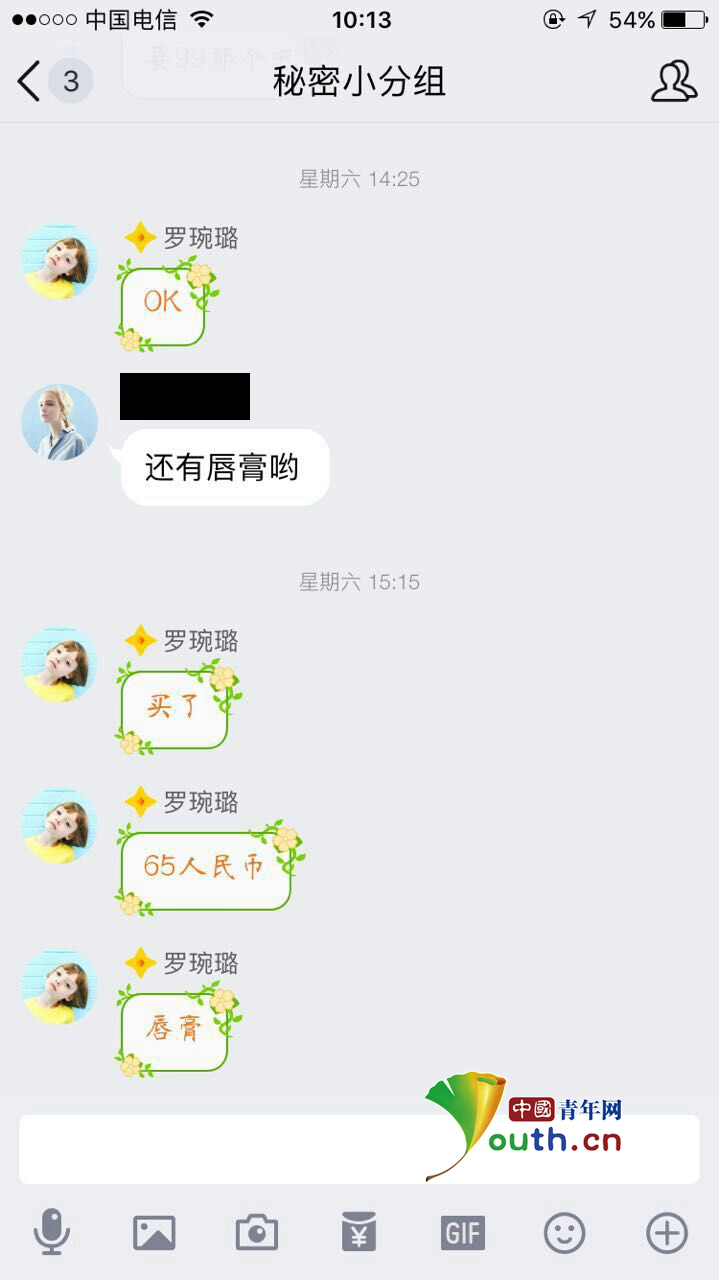719x1280 pixels.
Task: Open the camera to take a photo
Action: pos(257,1232)
